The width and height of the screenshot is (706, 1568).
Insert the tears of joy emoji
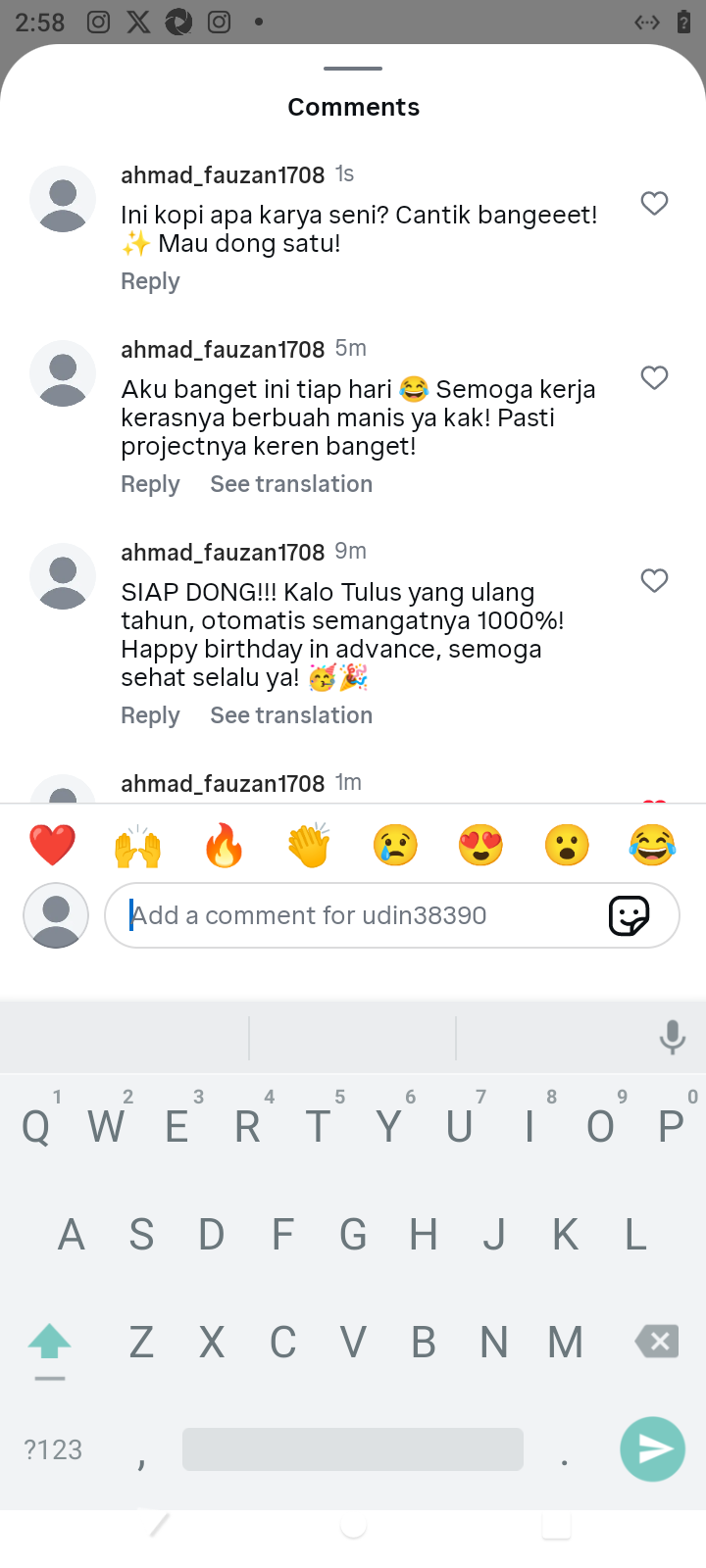tap(652, 845)
